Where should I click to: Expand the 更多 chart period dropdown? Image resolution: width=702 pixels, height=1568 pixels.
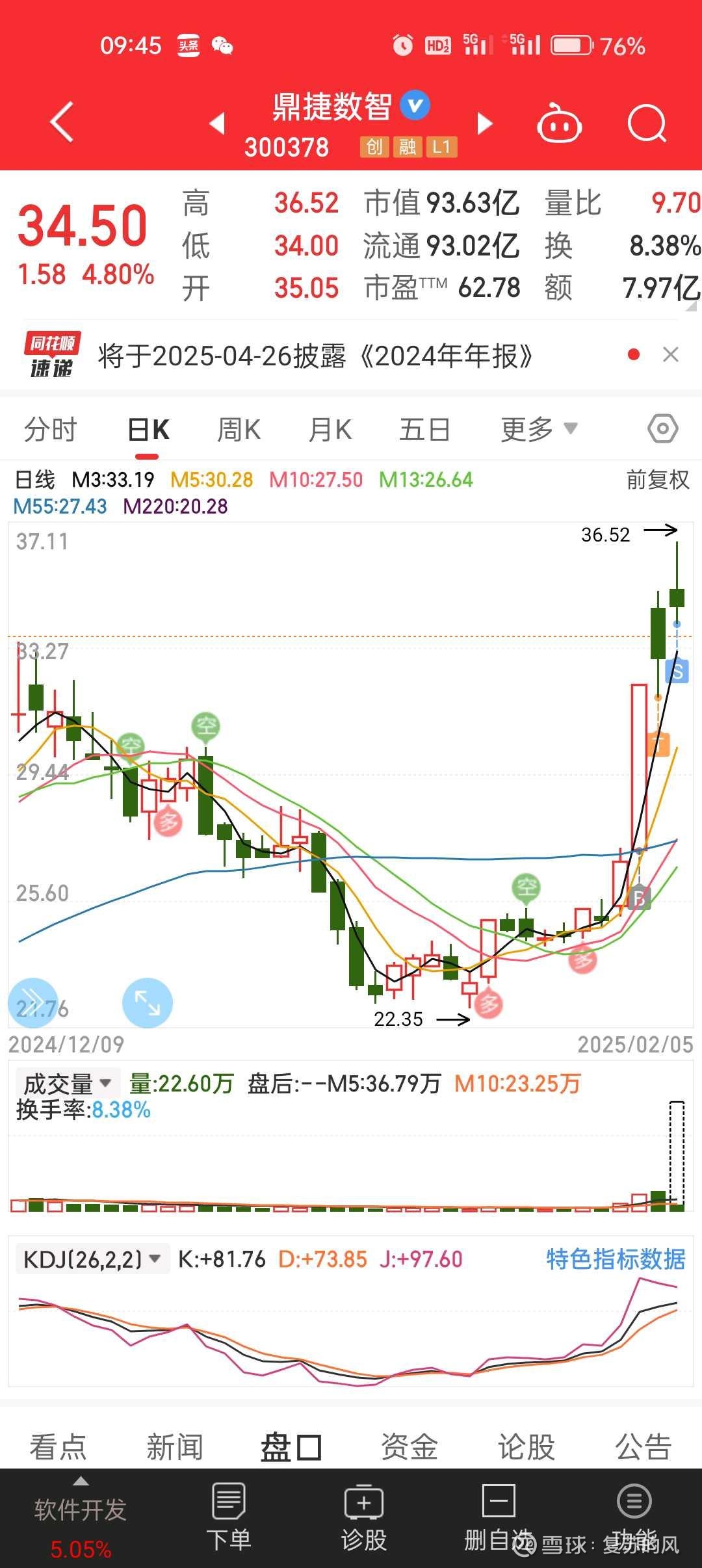coord(538,430)
